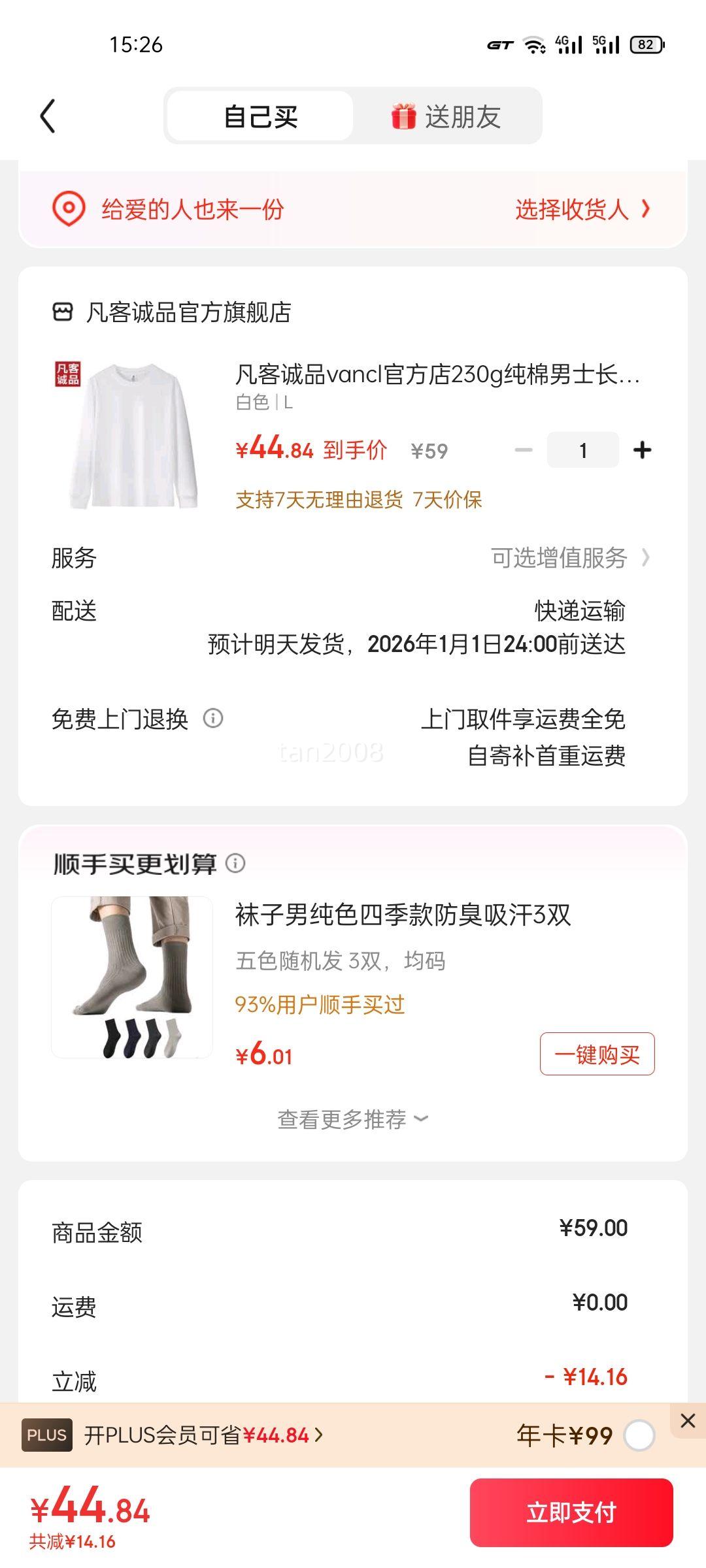Click the store icon before 凡客诚品官方旗舰店

pos(63,312)
